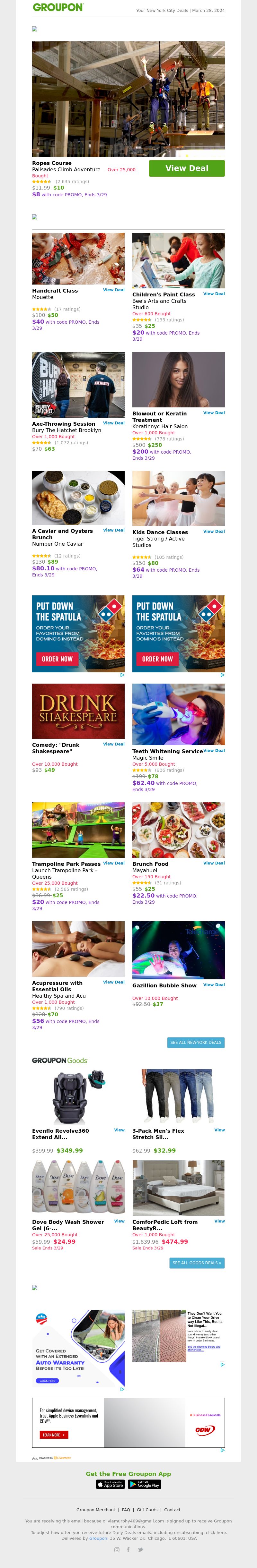View the Teeth Whitening Service deal
Image resolution: width=257 pixels, height=1568 pixels.
[x=214, y=750]
